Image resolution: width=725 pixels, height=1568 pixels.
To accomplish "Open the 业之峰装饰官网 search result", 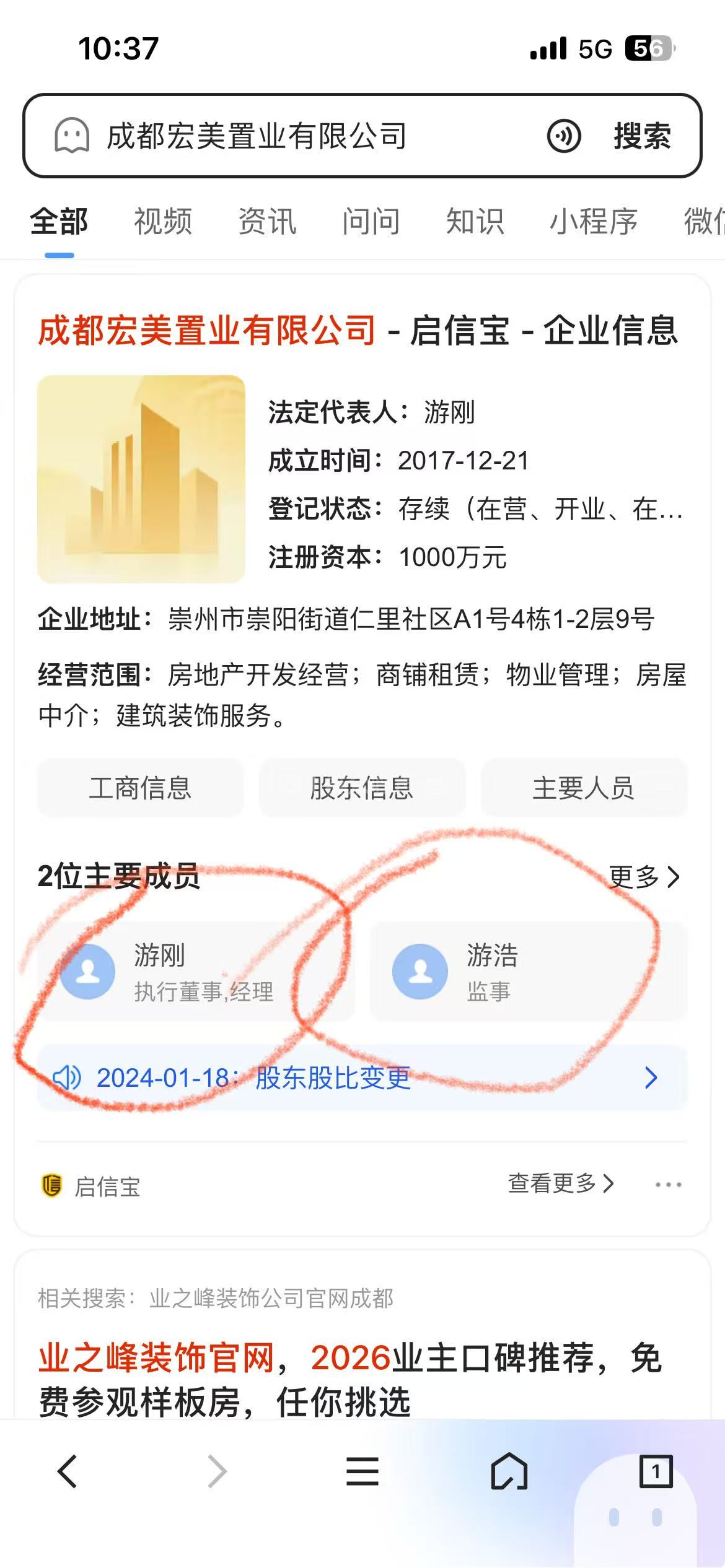I will point(350,1380).
